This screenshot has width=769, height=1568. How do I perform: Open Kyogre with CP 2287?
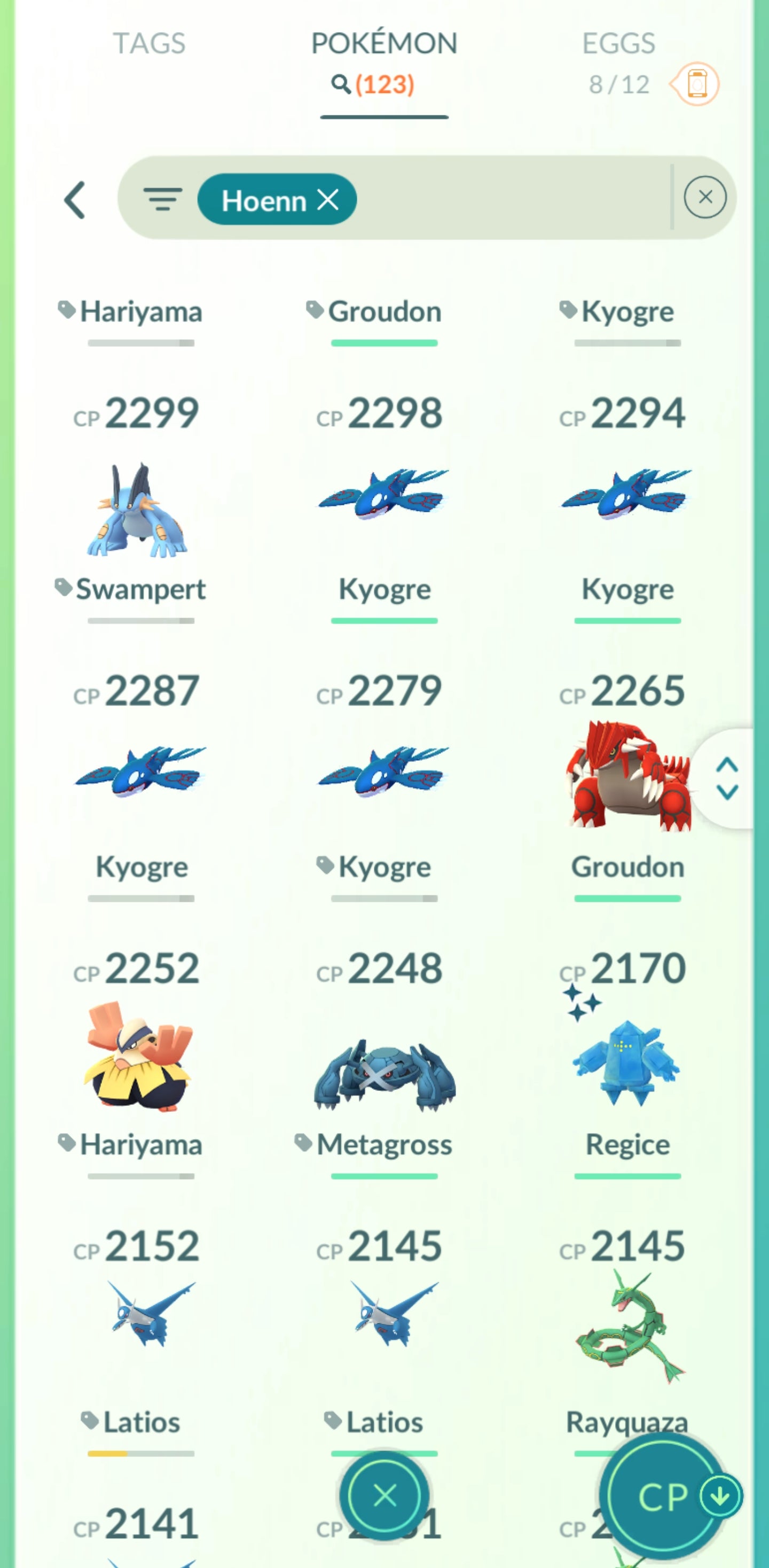point(140,772)
